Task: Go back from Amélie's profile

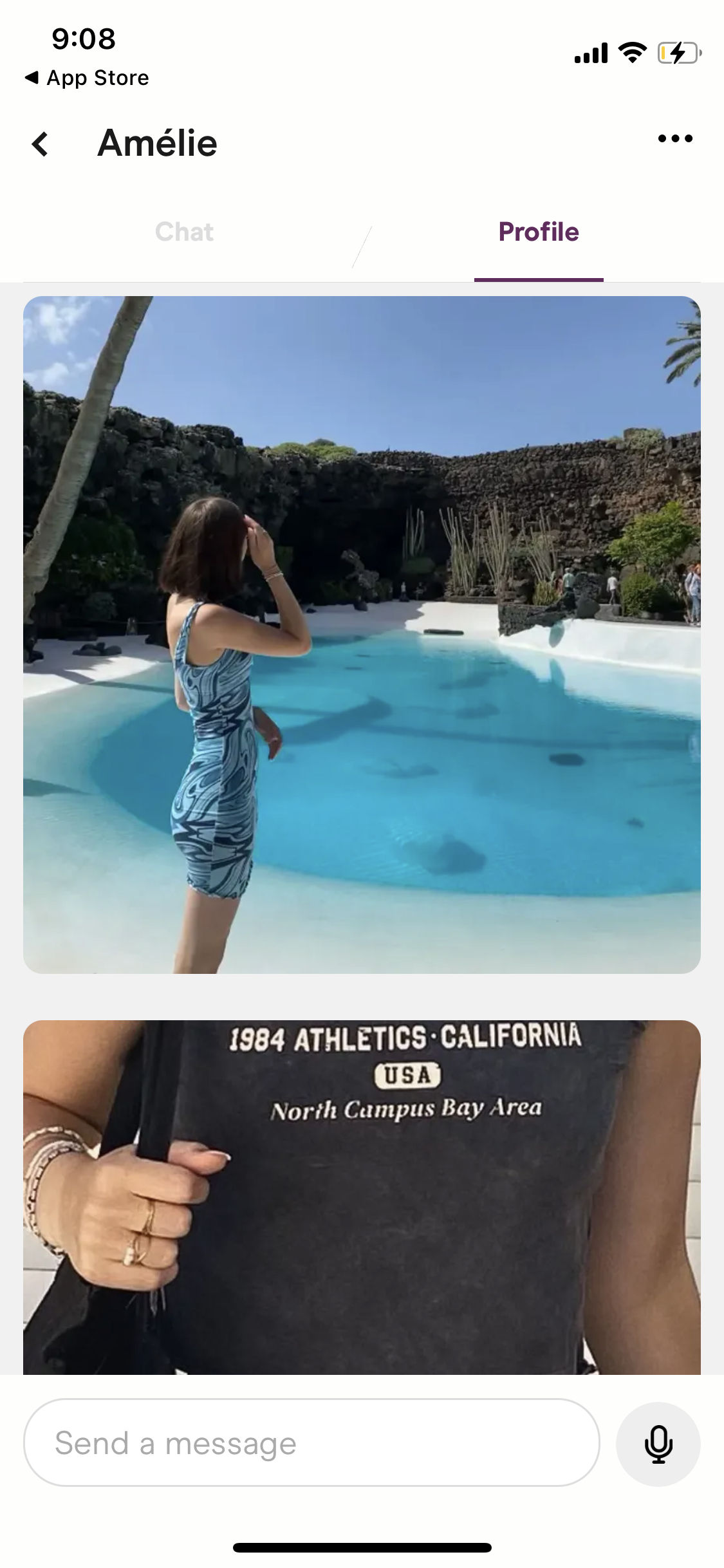Action: [x=40, y=144]
